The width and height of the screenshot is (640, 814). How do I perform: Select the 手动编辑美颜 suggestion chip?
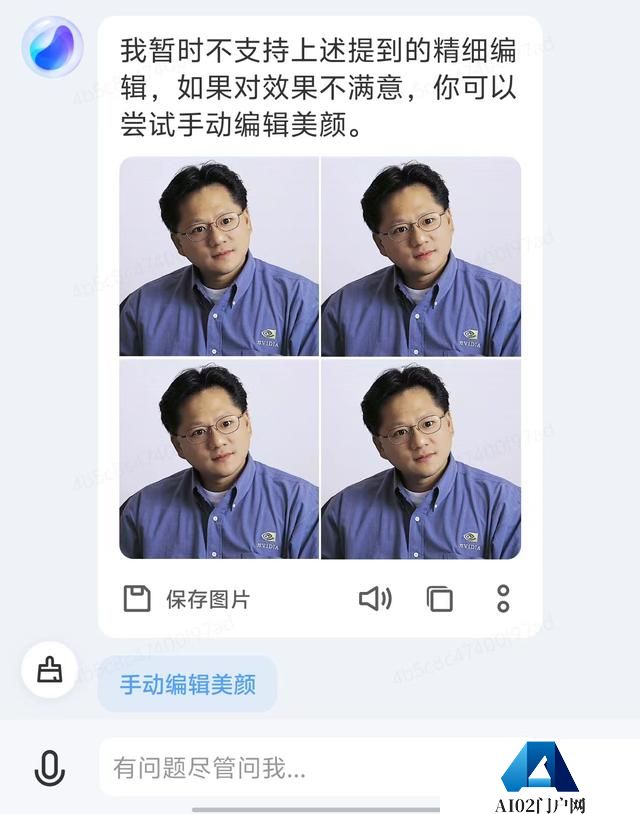(187, 685)
